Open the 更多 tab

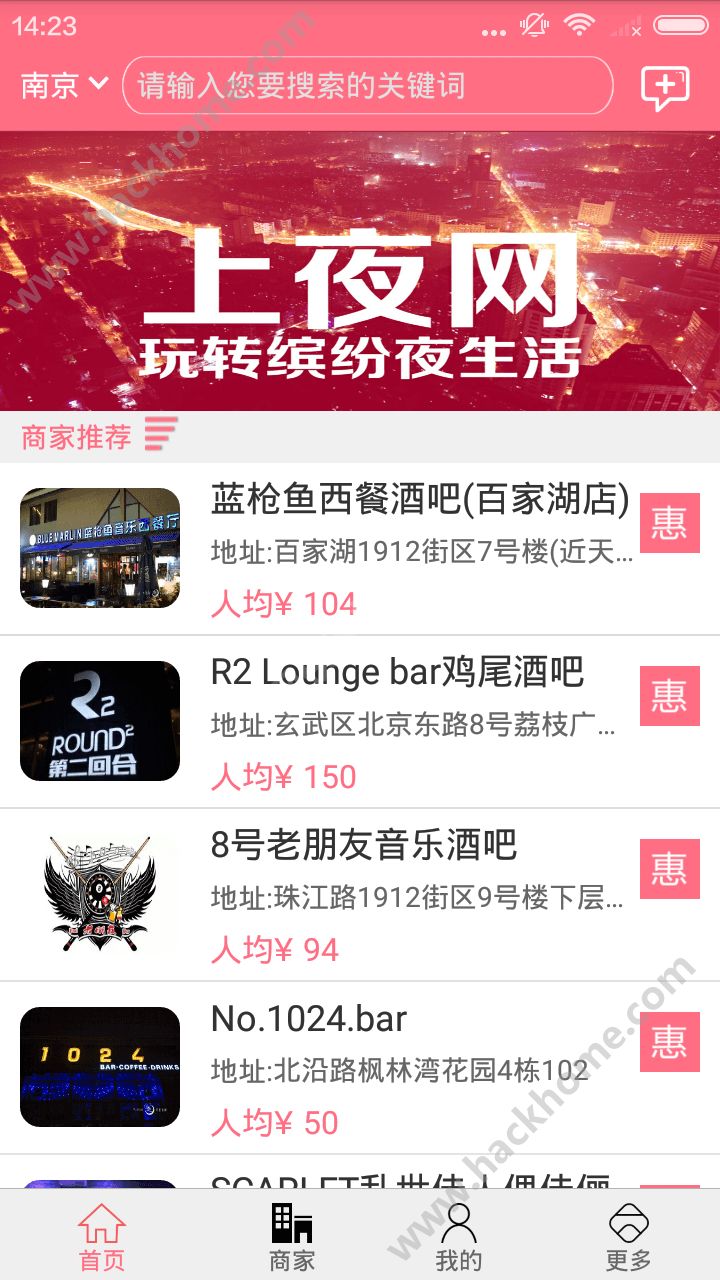pos(629,1236)
